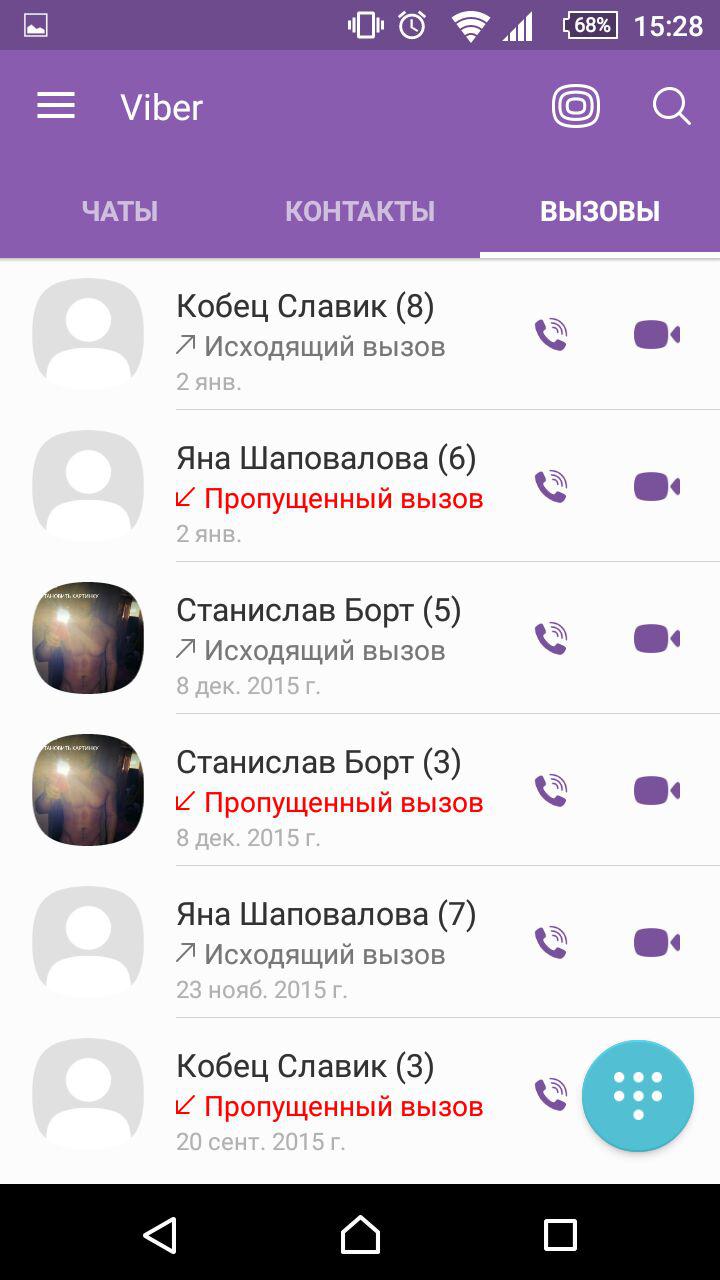The height and width of the screenshot is (1280, 720).
Task: Open the КОНТАКТЫ tab
Action: pos(360,211)
